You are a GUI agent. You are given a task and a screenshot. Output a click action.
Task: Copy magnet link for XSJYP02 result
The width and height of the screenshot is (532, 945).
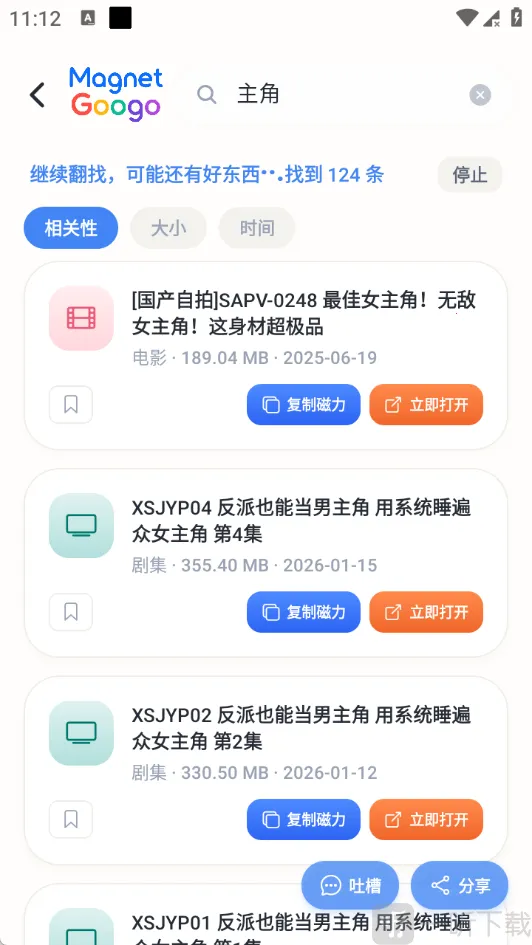(x=304, y=819)
